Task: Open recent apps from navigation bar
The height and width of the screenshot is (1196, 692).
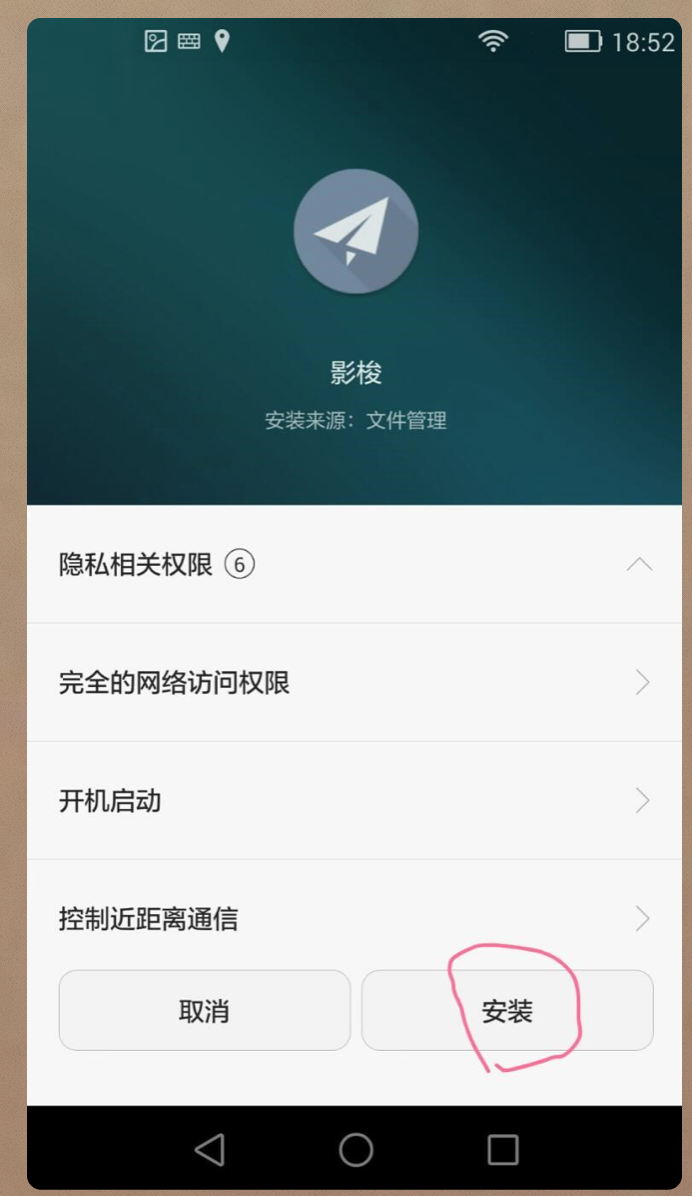Action: pos(502,1150)
